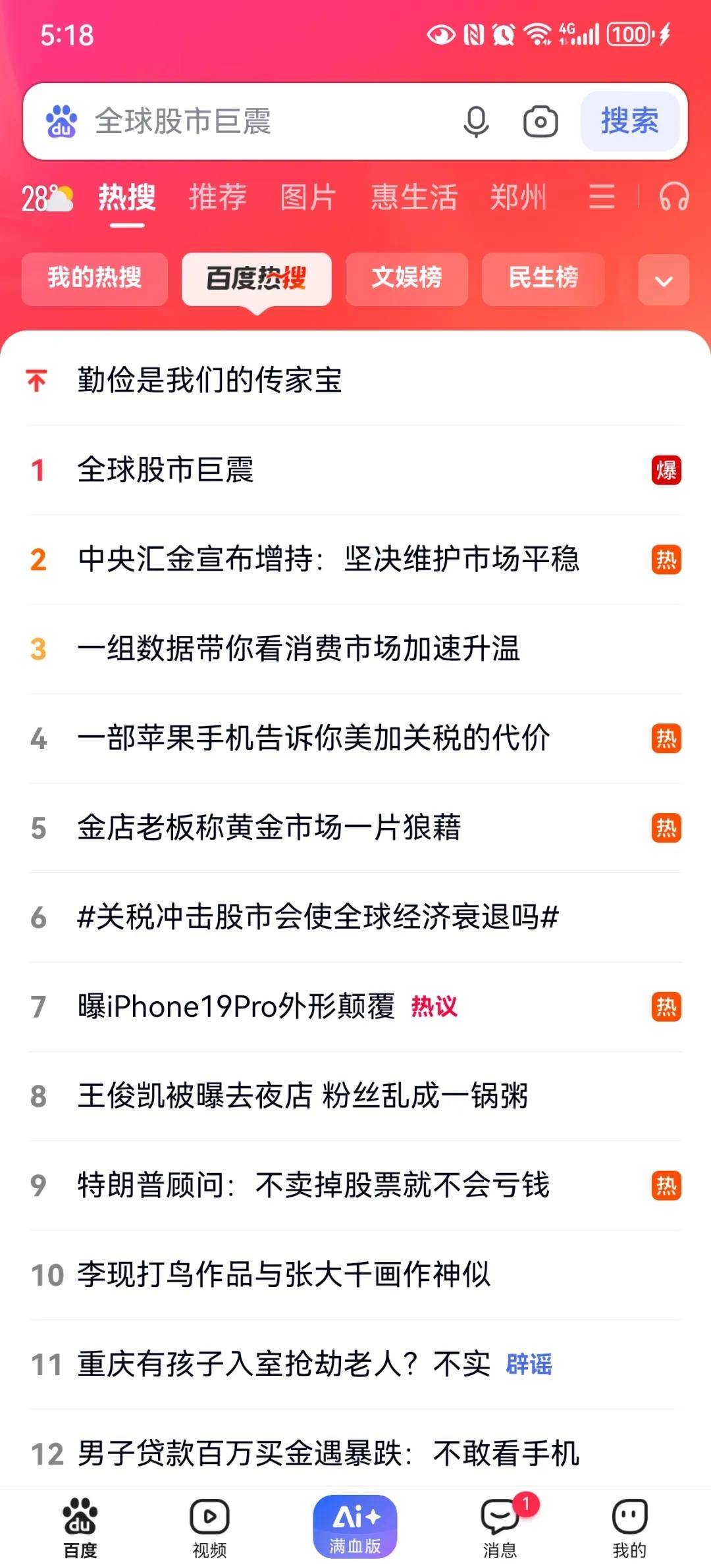
Task: Tap the search input field
Action: tap(263, 122)
